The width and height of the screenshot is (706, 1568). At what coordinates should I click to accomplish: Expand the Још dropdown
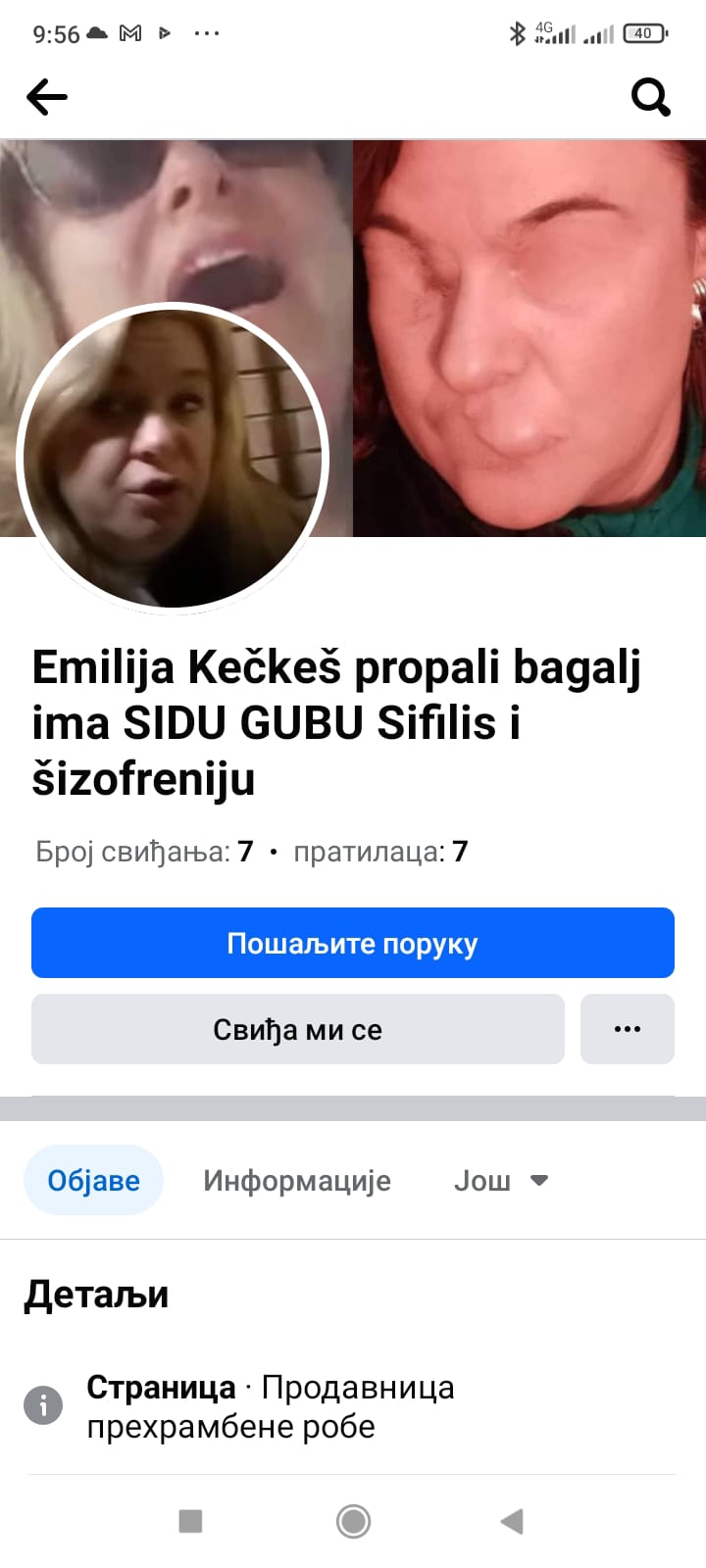pyautogui.click(x=500, y=1180)
